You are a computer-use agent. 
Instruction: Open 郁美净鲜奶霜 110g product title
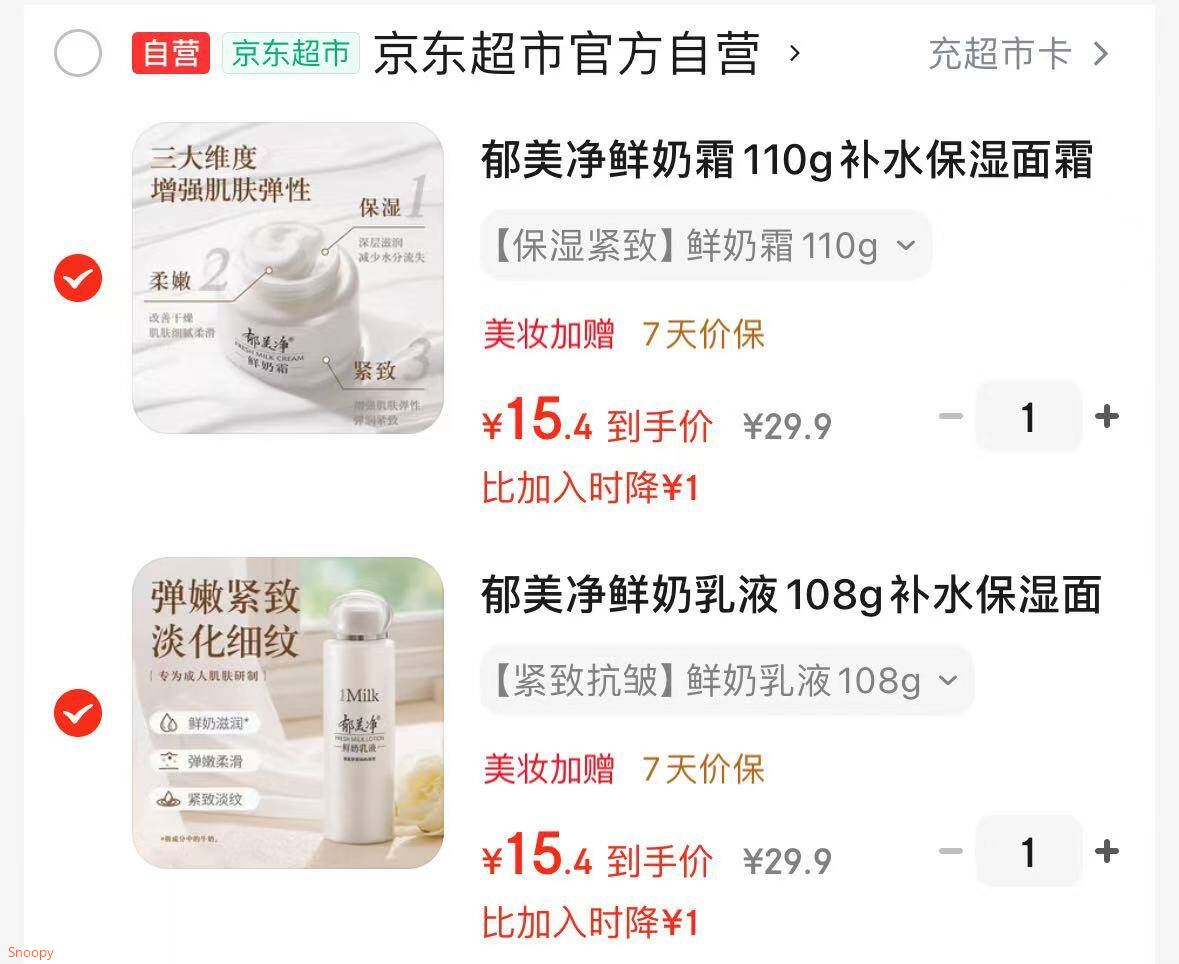[x=786, y=161]
